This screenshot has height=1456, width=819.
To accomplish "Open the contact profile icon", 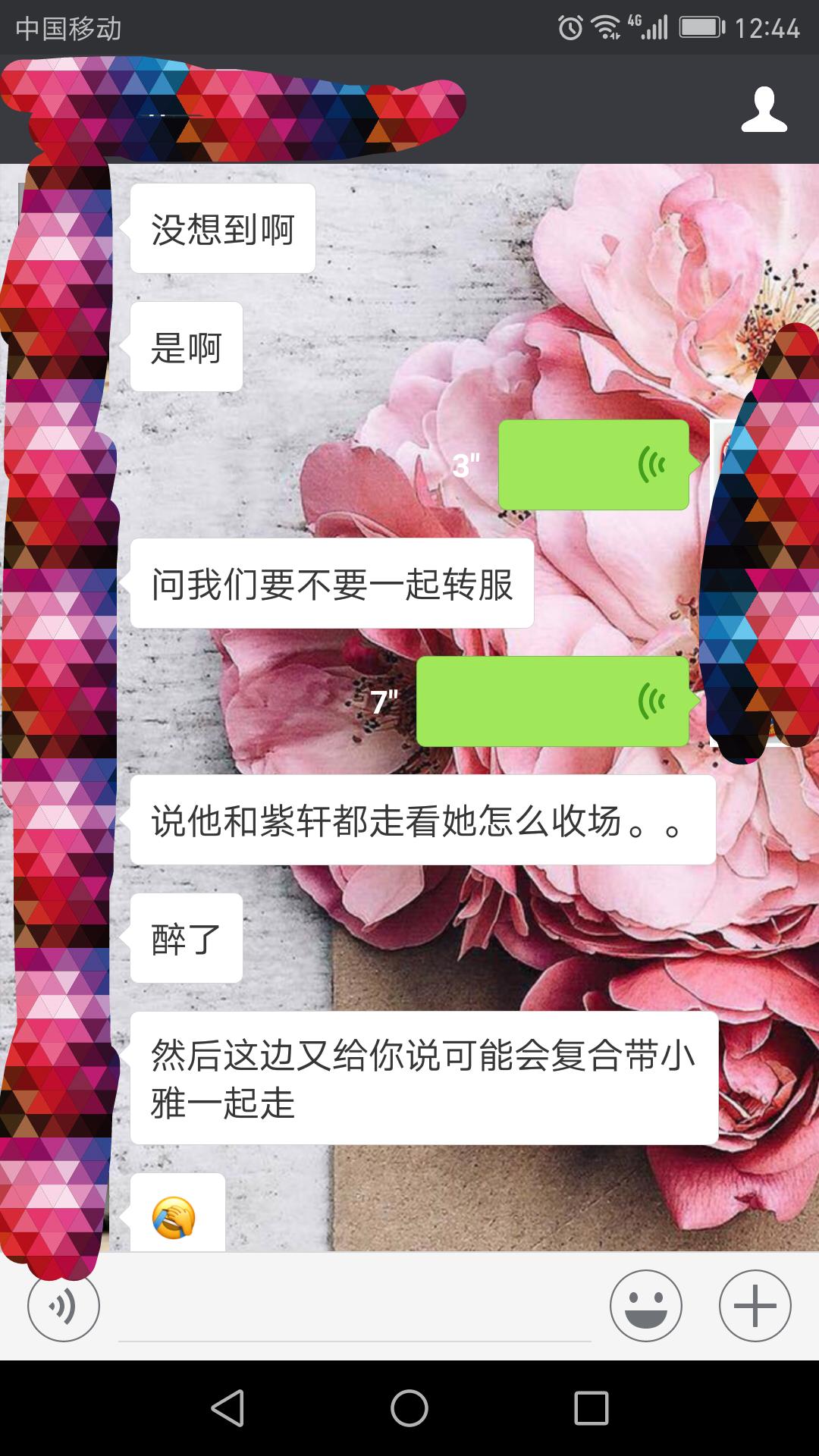I will point(764,110).
